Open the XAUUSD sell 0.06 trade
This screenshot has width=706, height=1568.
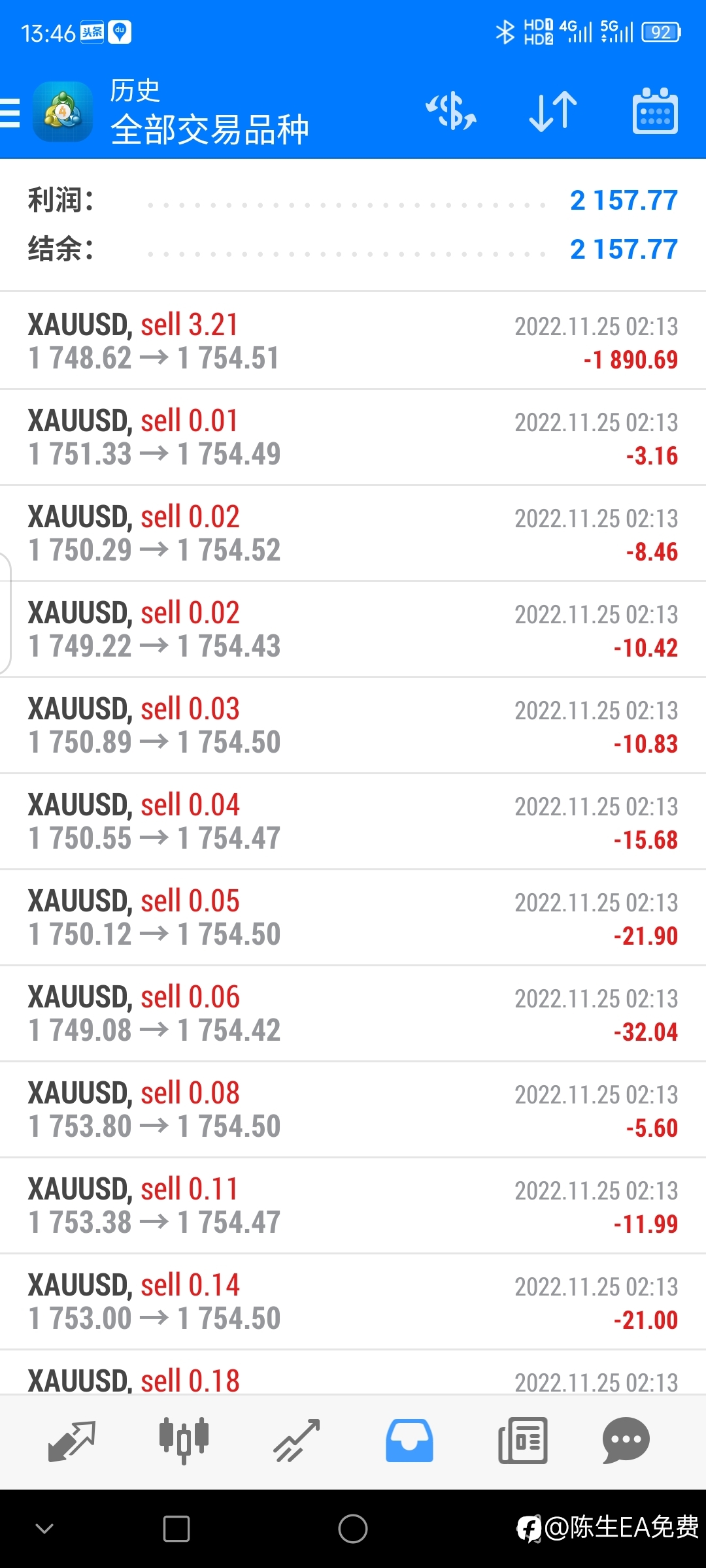pos(353,1013)
